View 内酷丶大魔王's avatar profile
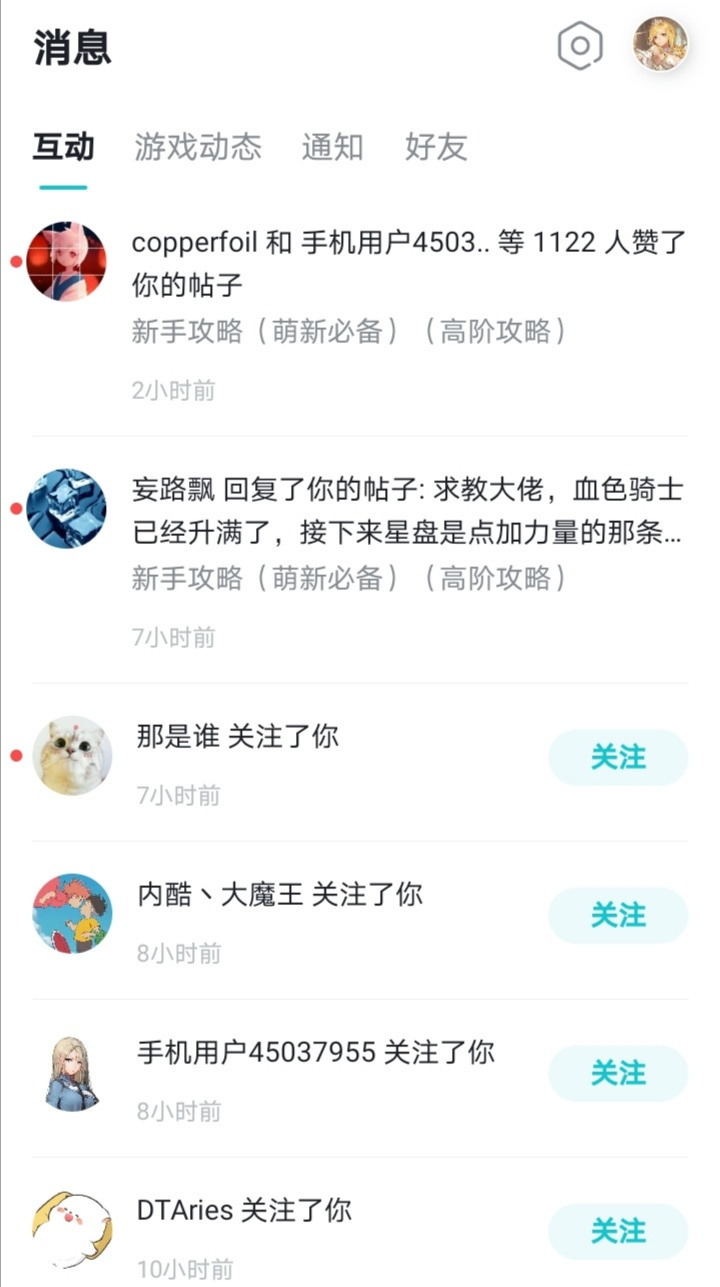This screenshot has height=1287, width=720. pyautogui.click(x=72, y=914)
